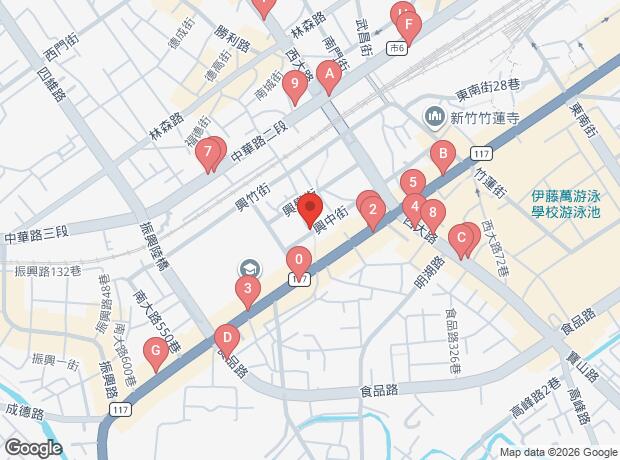Tap the unlabeled dark red center pin

(310, 210)
